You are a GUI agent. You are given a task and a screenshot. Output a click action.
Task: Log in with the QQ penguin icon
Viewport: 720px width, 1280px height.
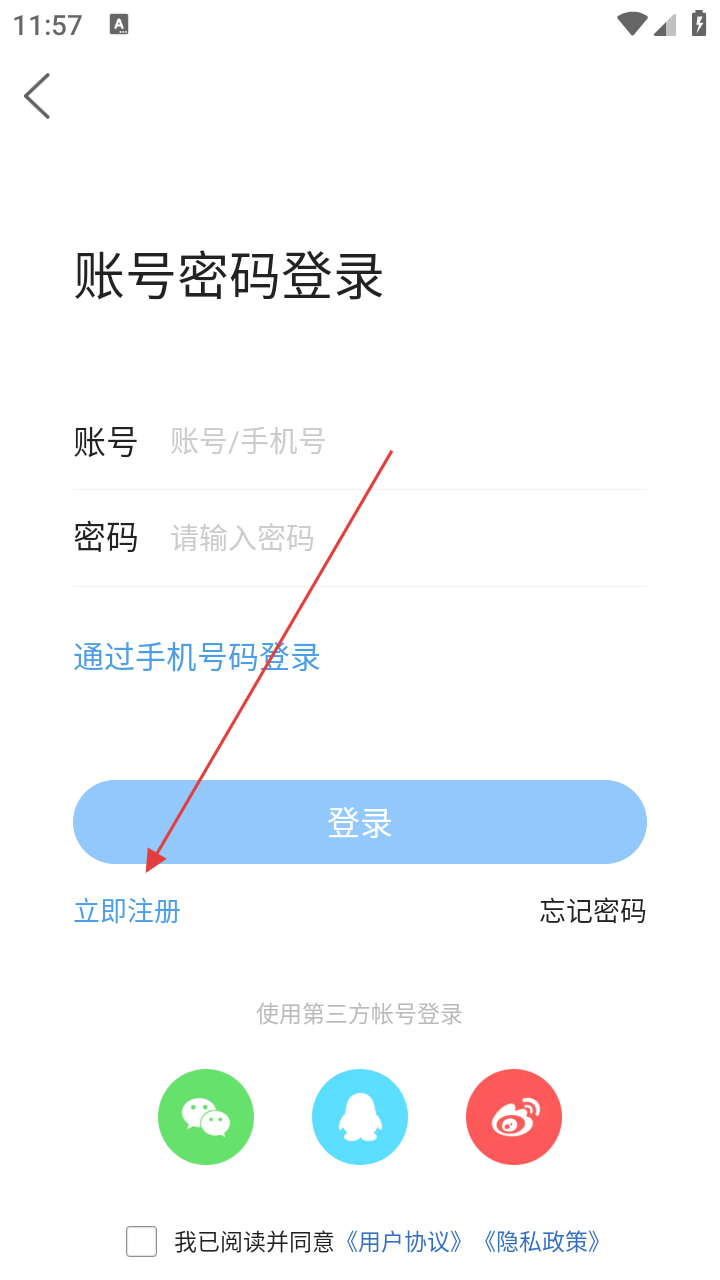point(360,1117)
